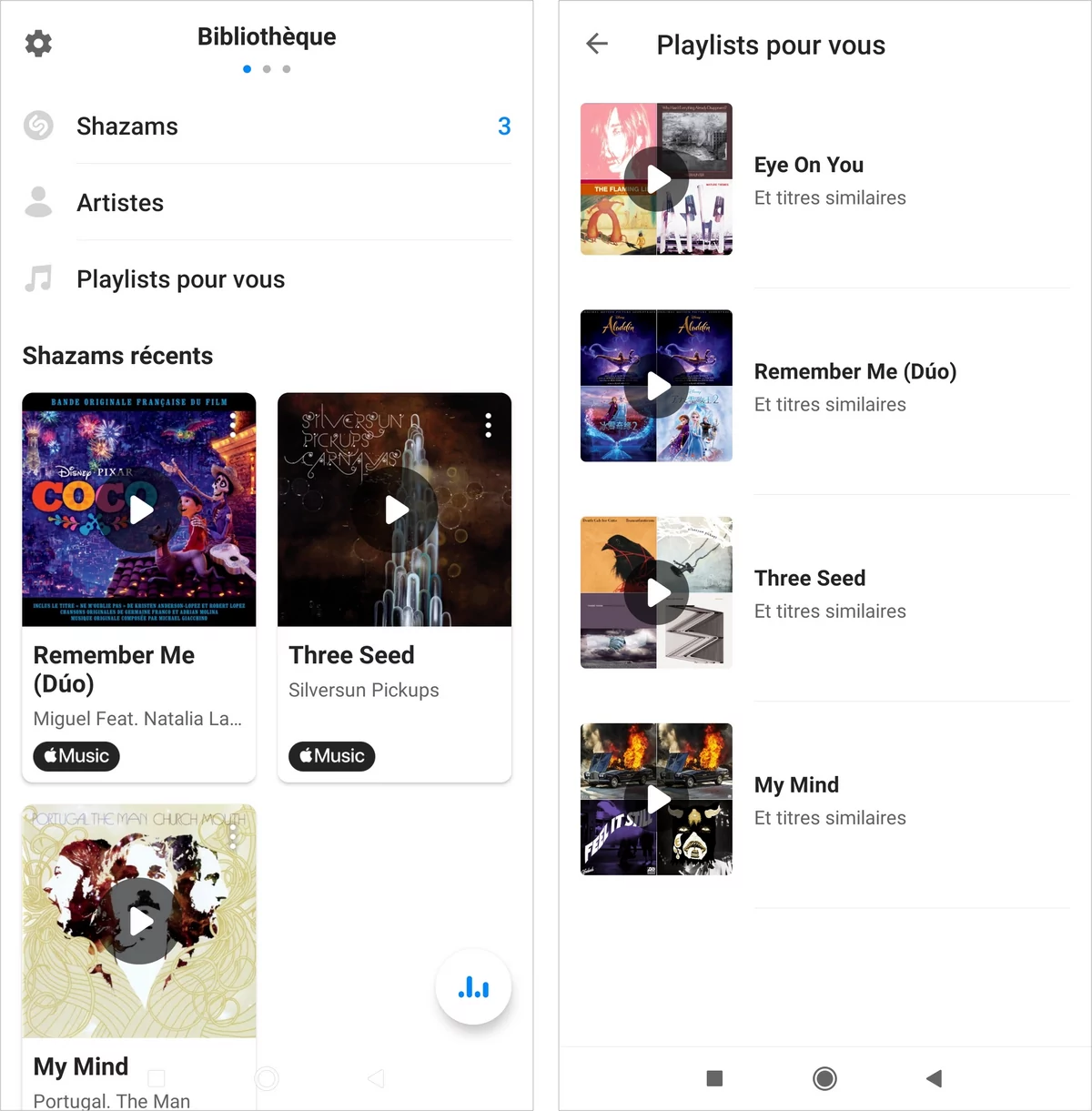
Task: Open Apple Music for Remember Me (Dúo)
Action: [76, 756]
